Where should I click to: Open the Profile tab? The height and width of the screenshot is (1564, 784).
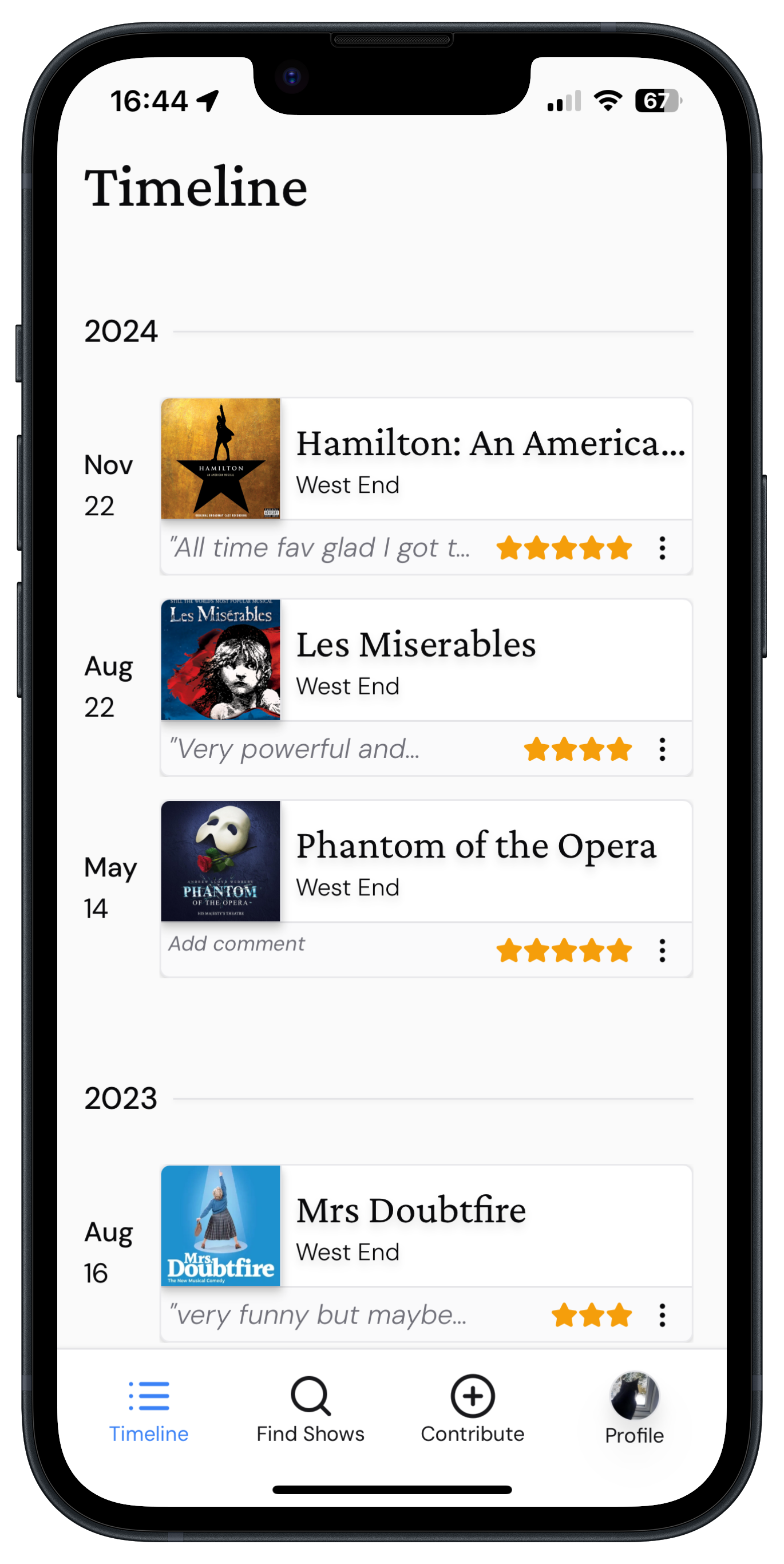(634, 1409)
